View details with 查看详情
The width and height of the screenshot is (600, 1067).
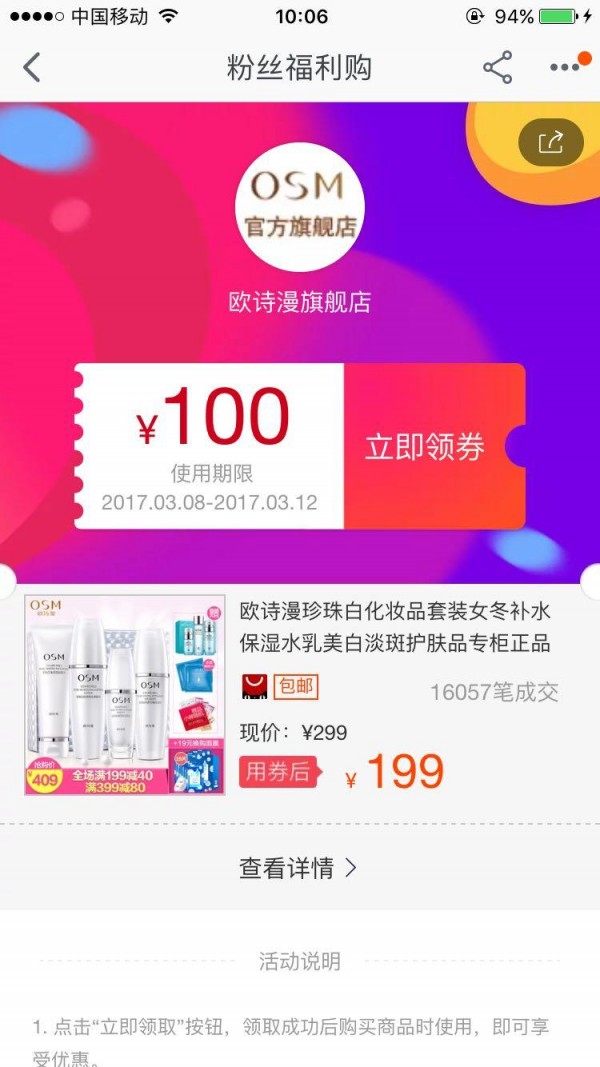[298, 868]
